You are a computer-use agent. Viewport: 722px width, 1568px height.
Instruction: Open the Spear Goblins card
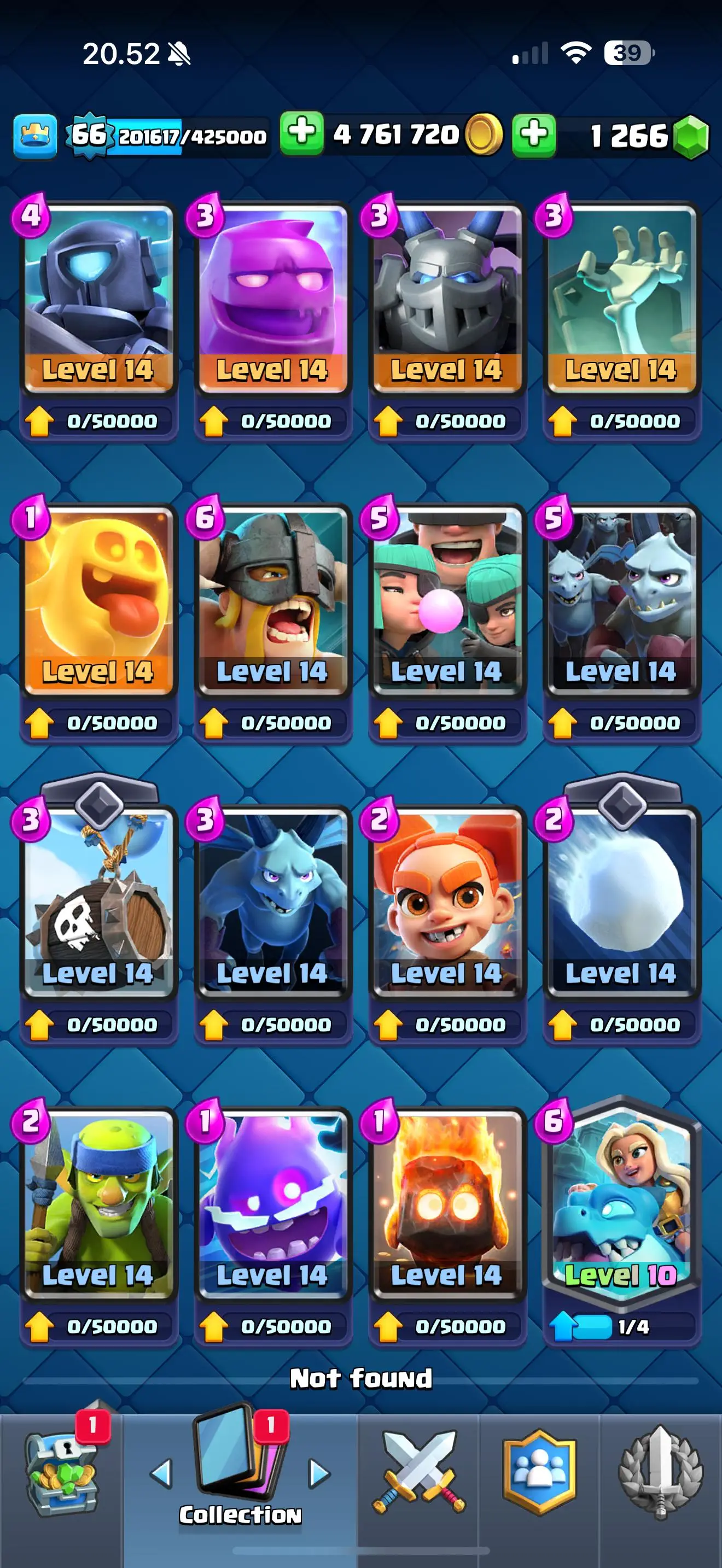click(x=97, y=1202)
